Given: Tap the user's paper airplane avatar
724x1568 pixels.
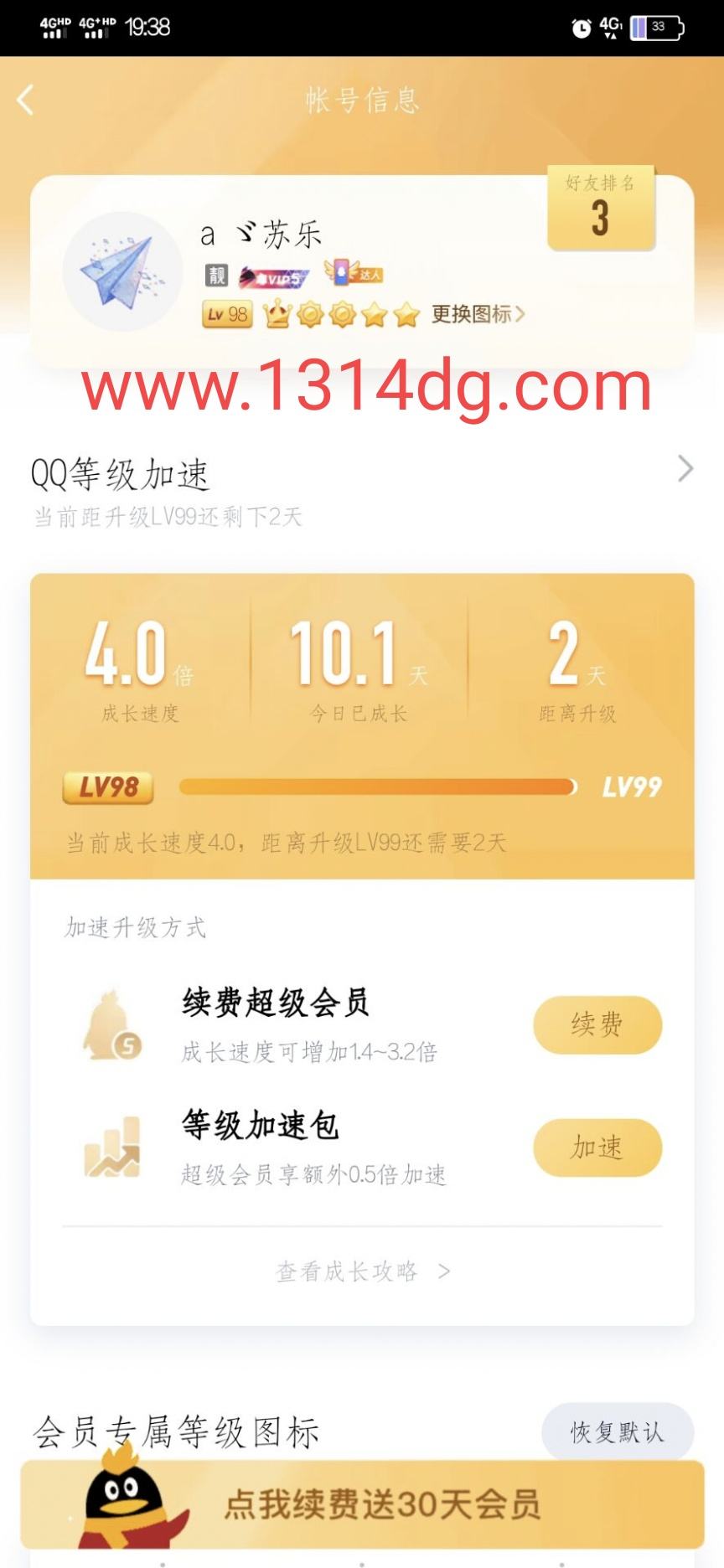Looking at the screenshot, I should pos(126,268).
